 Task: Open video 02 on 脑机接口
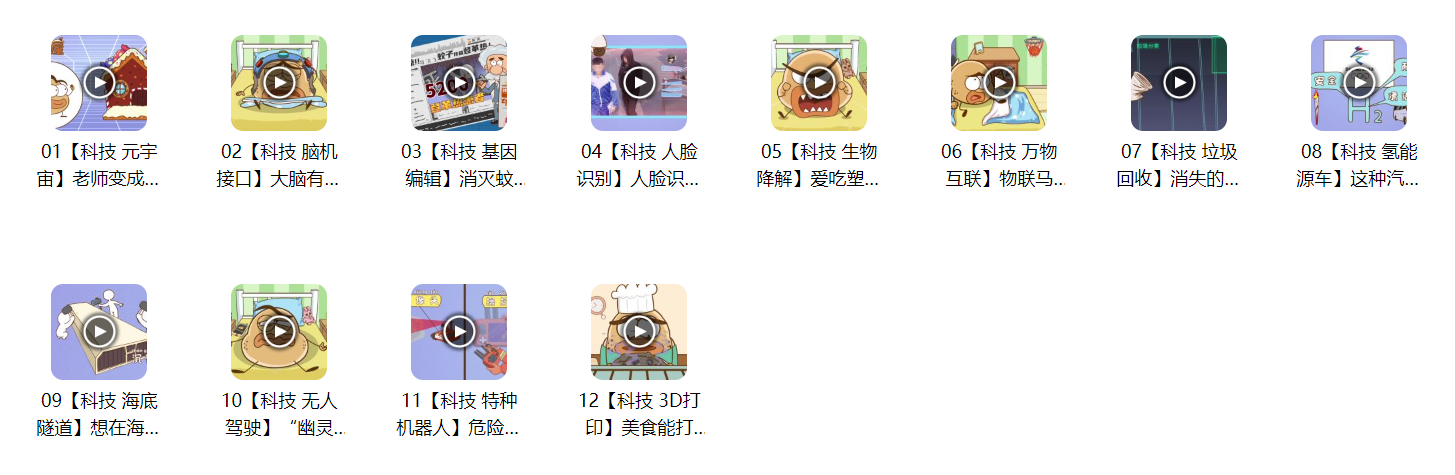pos(279,83)
